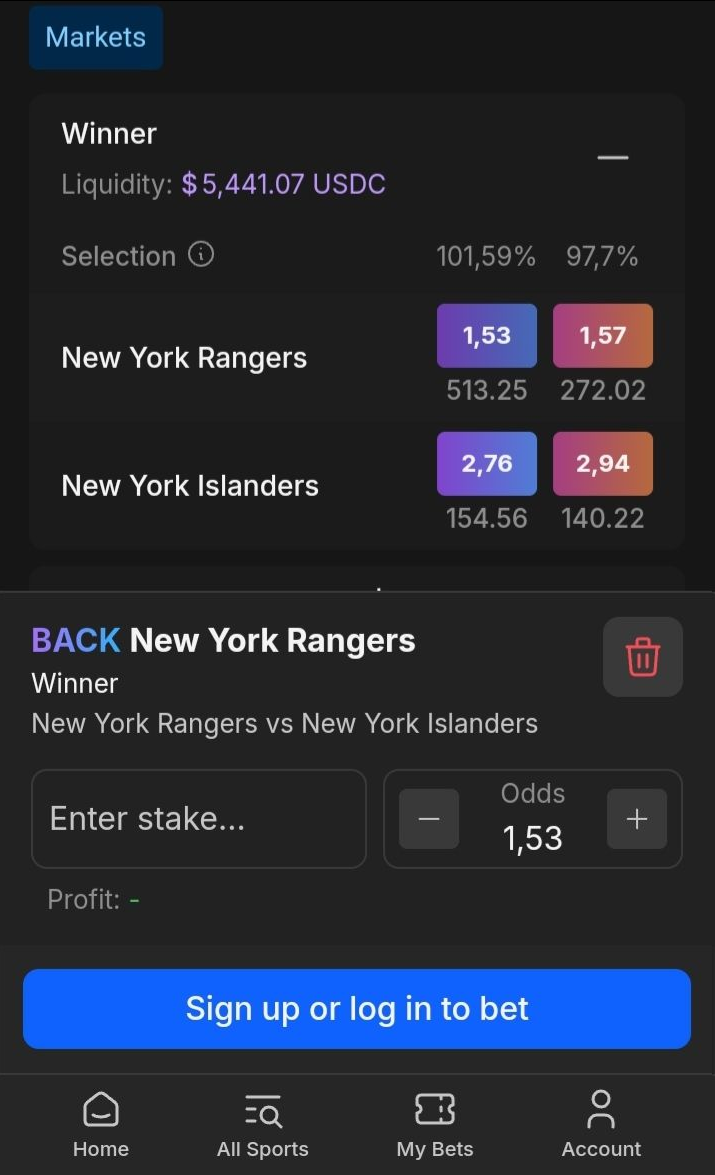Open the Markets tab
This screenshot has height=1175, width=715.
click(95, 38)
